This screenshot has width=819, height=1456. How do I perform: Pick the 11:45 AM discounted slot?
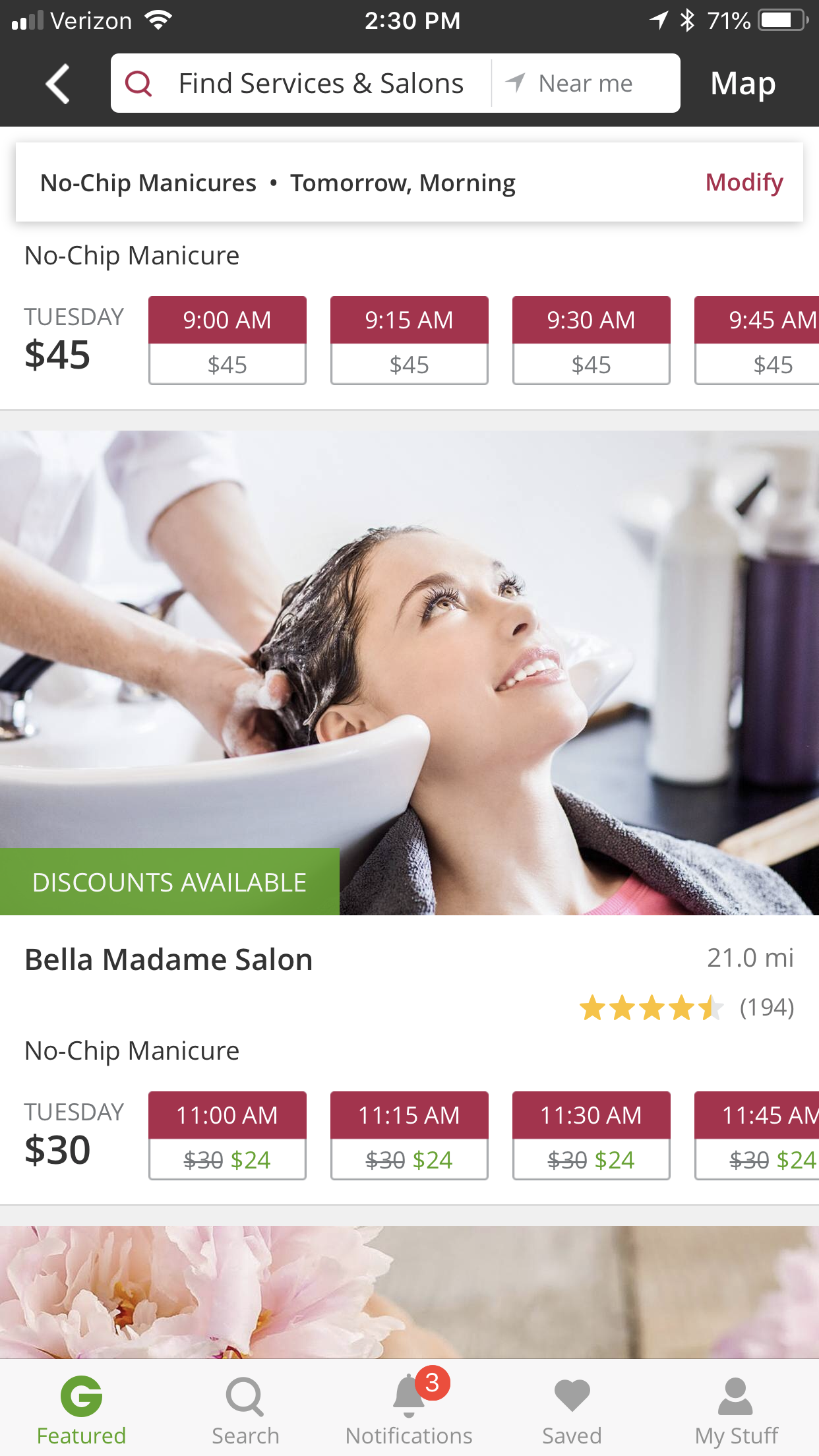tap(757, 1136)
